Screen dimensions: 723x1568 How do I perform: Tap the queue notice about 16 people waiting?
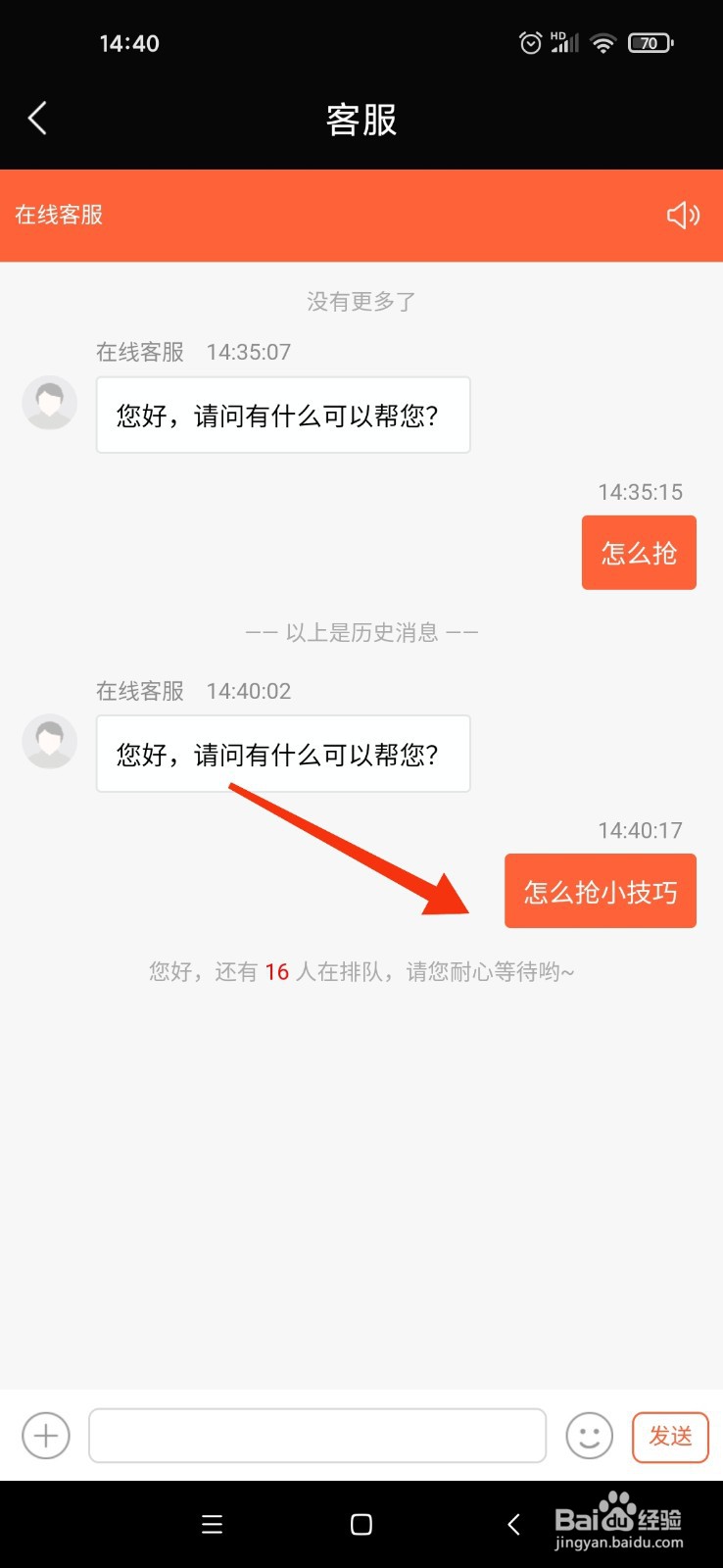[361, 971]
